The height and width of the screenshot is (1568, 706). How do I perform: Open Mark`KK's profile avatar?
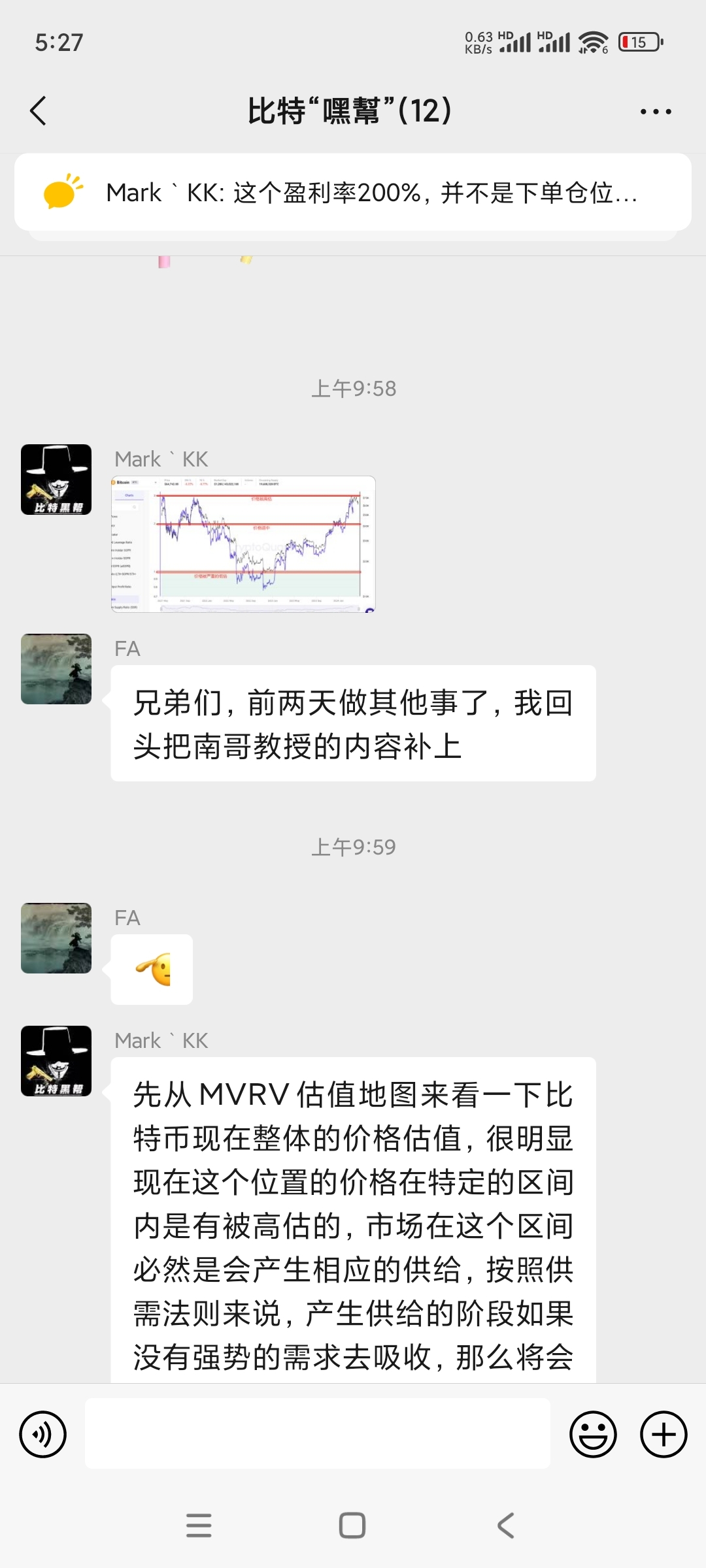click(56, 479)
